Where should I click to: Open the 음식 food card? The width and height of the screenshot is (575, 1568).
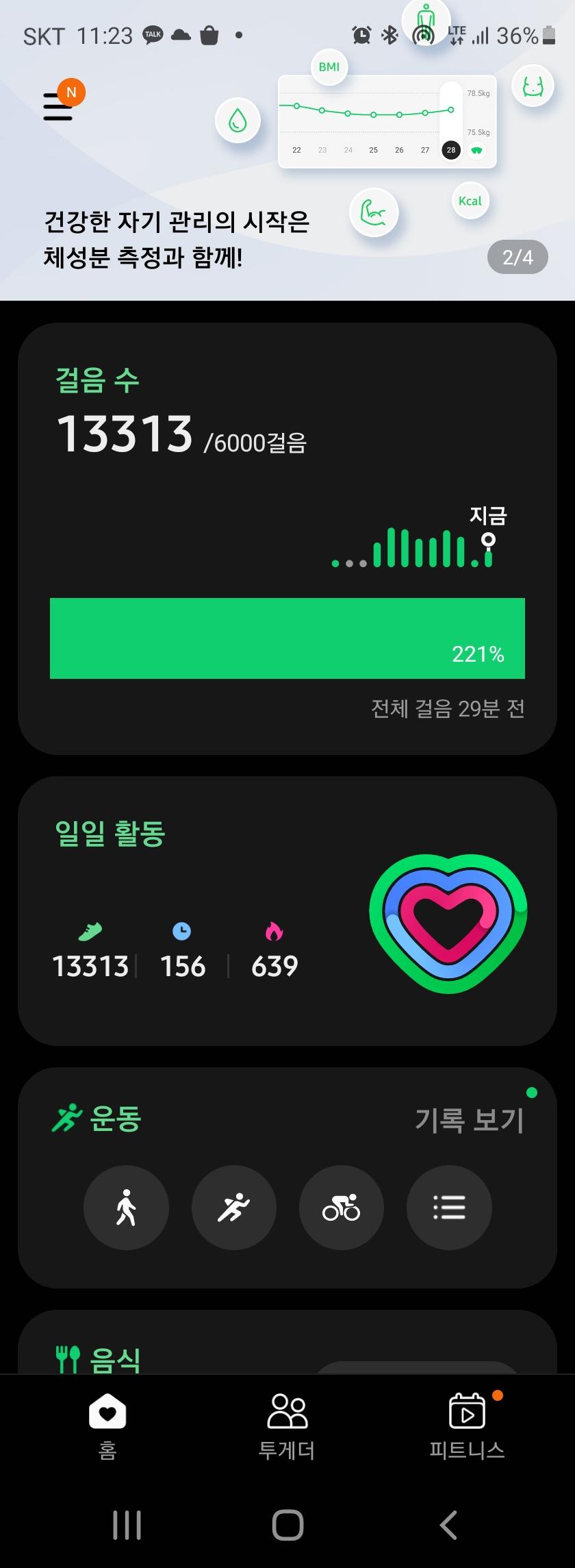[x=115, y=1356]
